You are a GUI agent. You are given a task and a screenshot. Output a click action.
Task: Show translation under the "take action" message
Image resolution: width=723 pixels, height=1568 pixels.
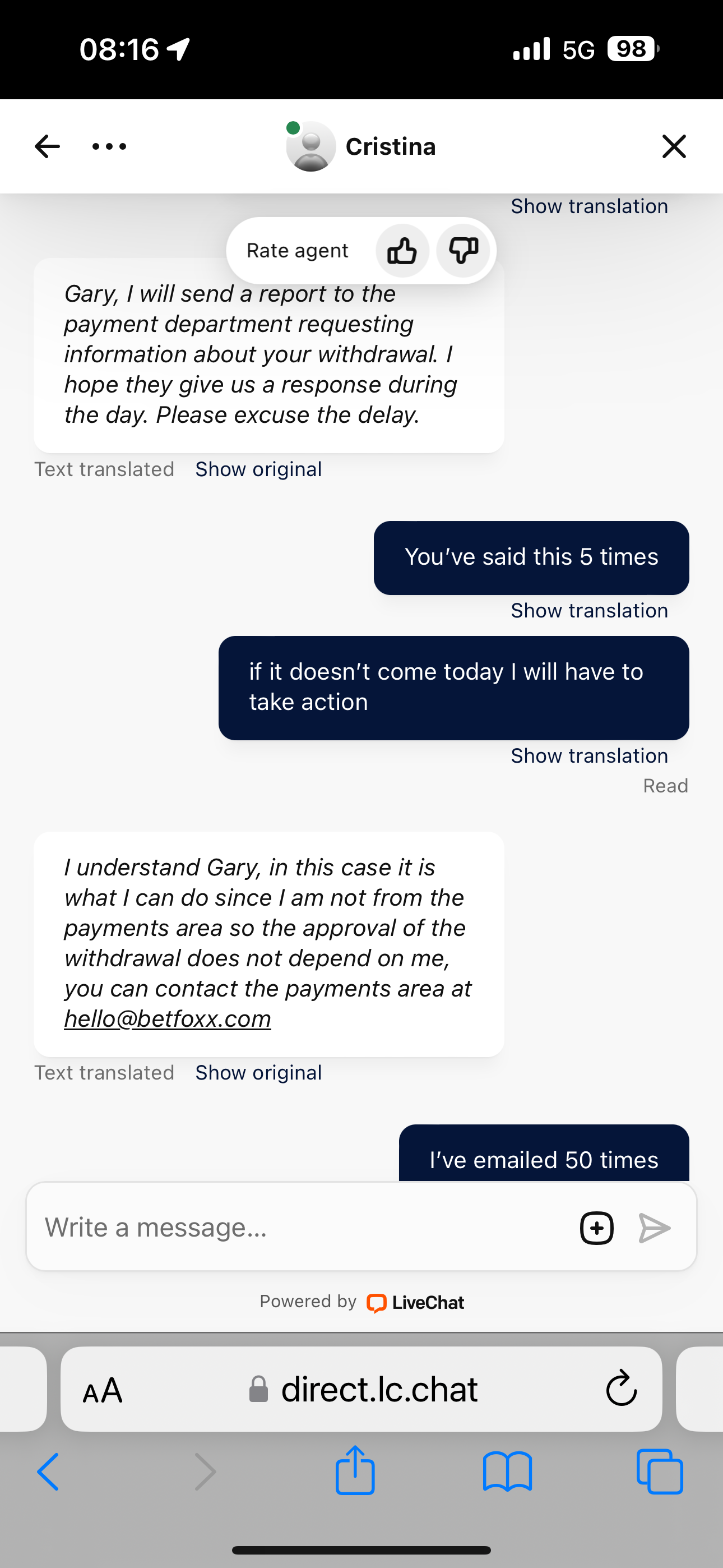588,756
